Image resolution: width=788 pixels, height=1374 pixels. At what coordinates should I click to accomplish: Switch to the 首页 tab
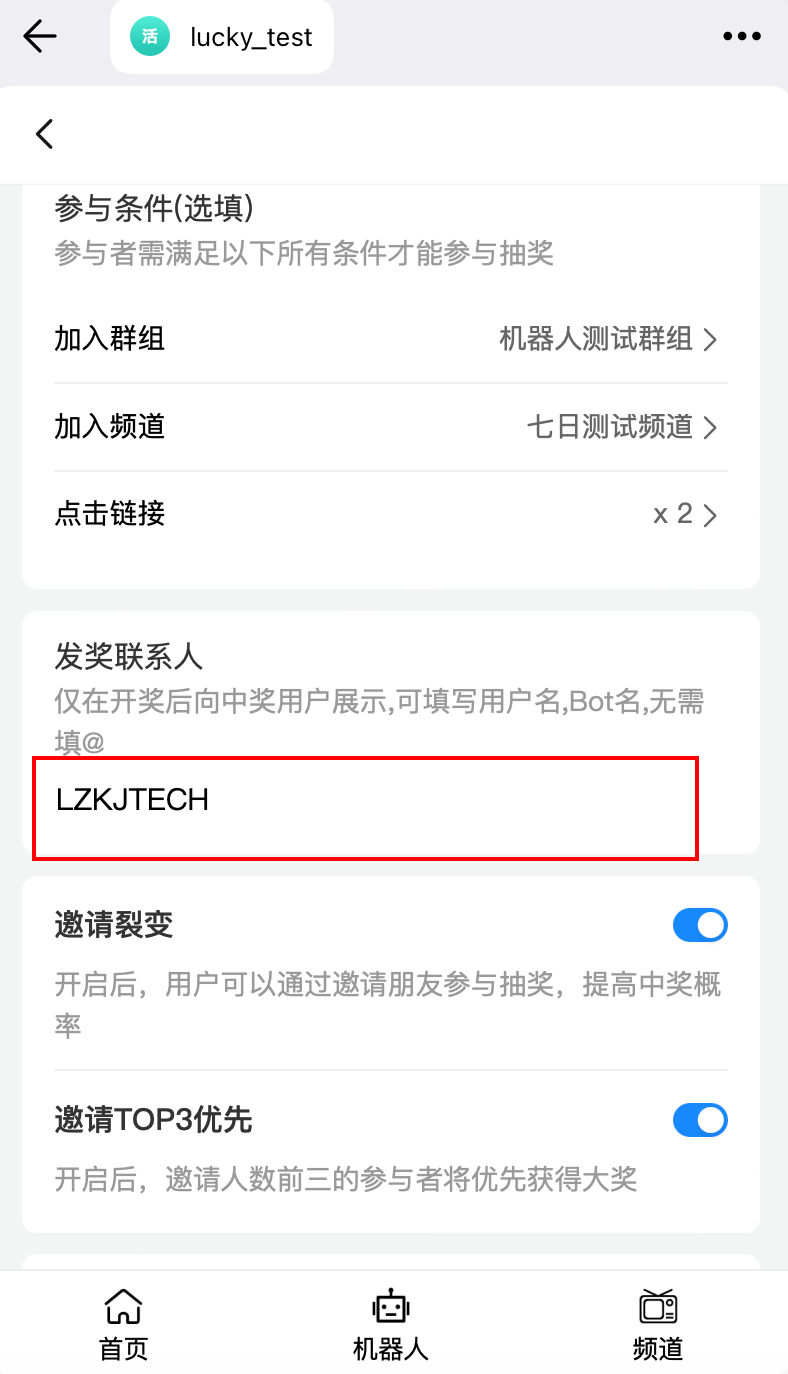point(124,1324)
